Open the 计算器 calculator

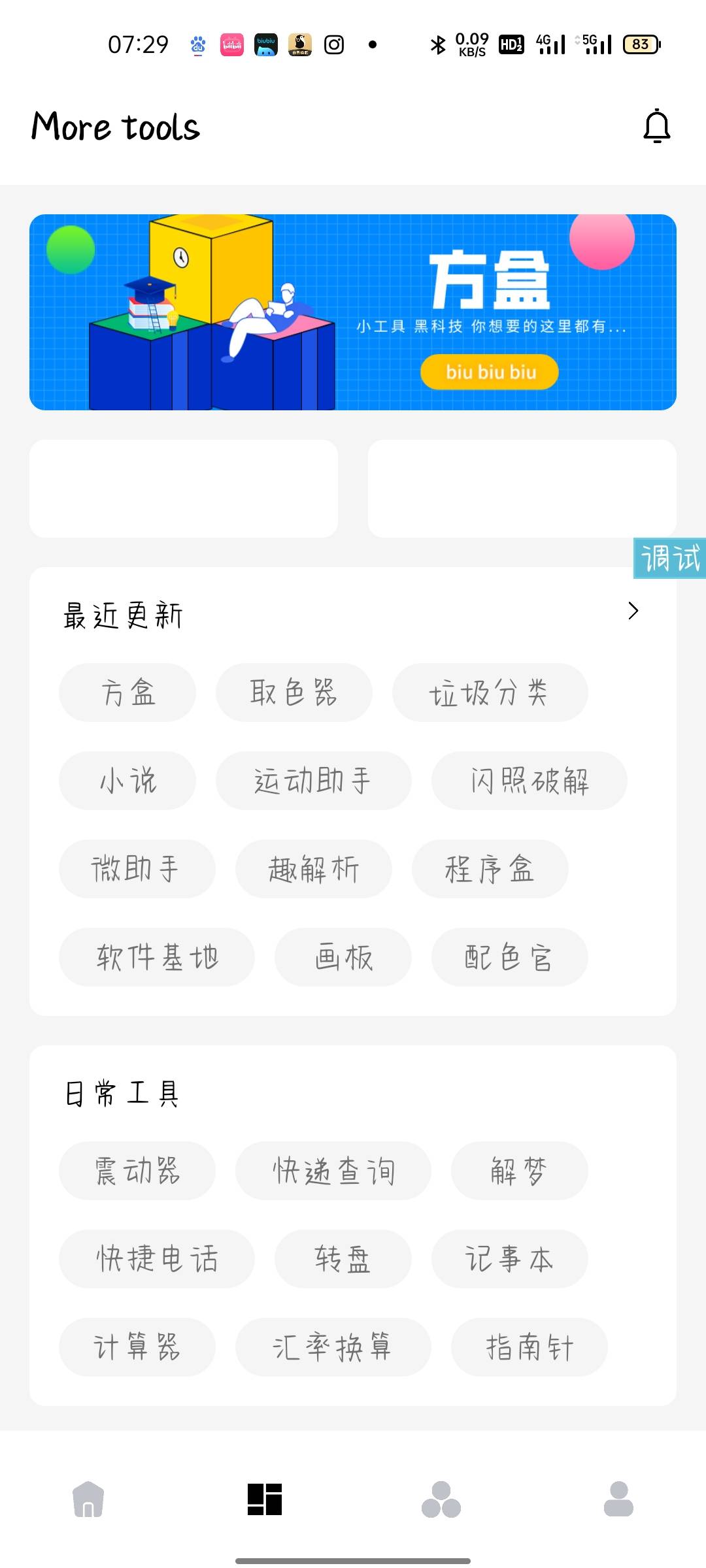coord(137,1347)
